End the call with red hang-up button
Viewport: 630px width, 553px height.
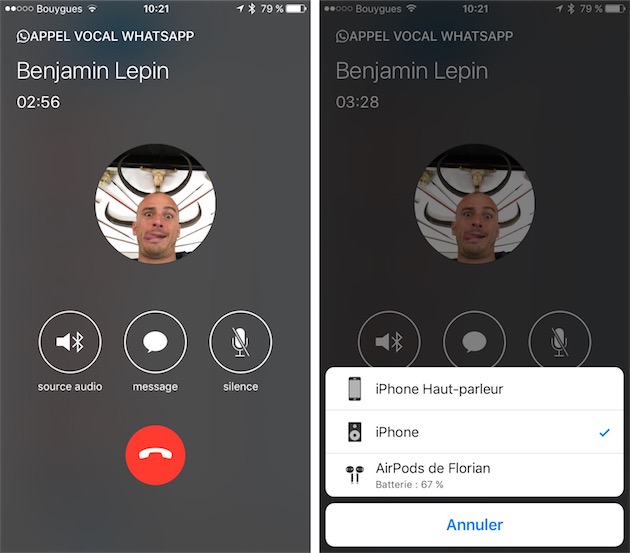point(155,455)
